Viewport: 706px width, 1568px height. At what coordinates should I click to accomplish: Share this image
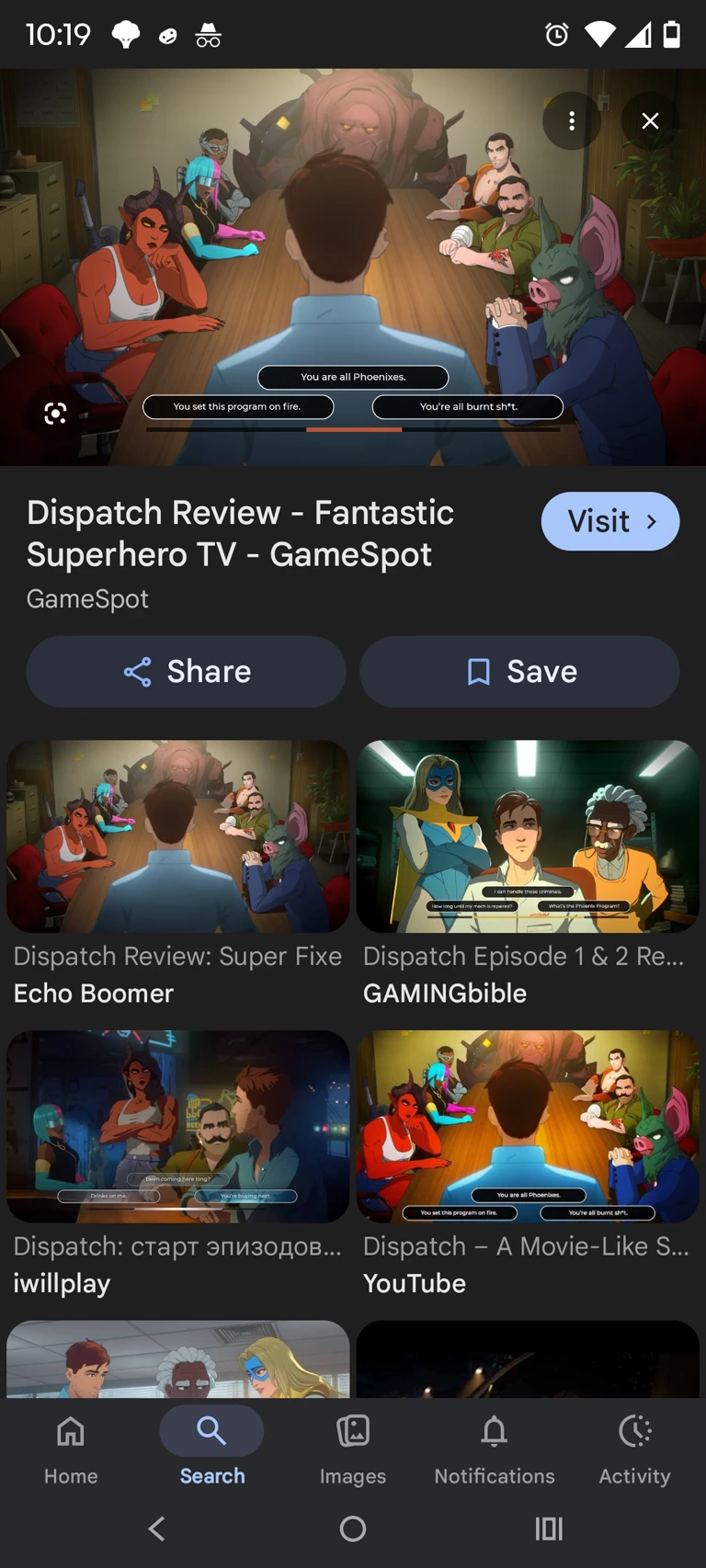(x=186, y=672)
